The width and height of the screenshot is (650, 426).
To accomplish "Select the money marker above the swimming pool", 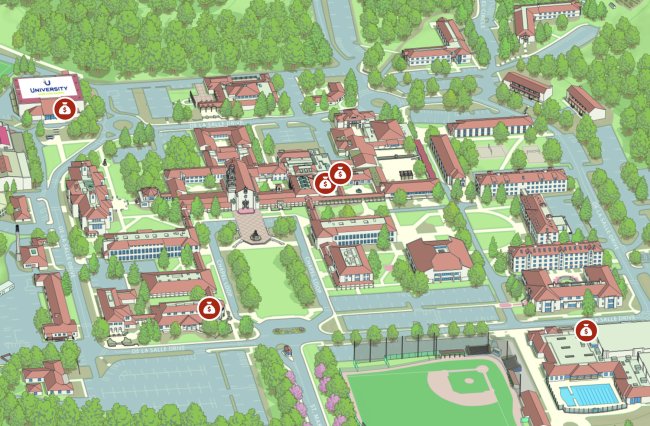I will click(587, 330).
